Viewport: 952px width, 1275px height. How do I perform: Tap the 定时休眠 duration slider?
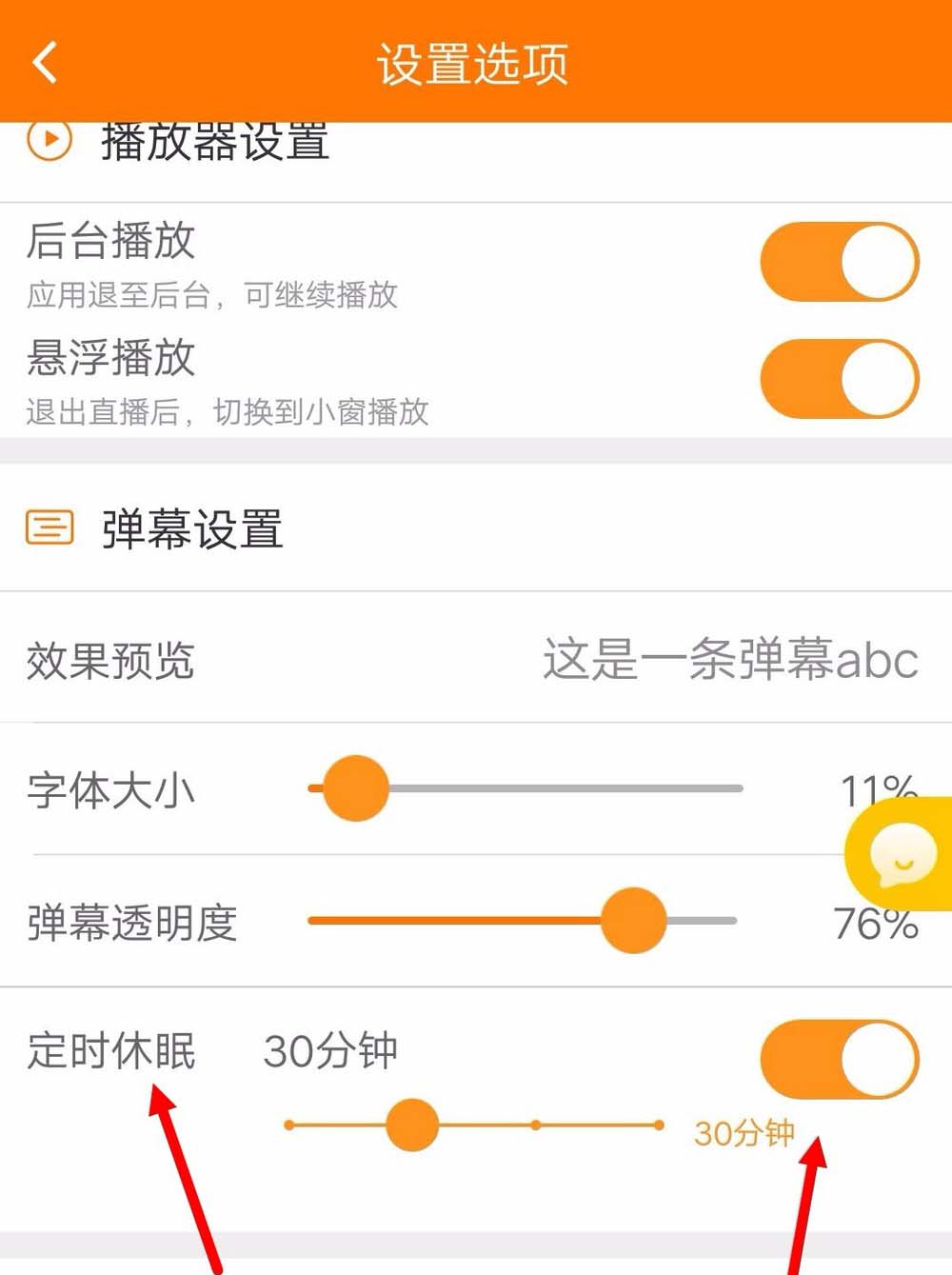pos(473,1126)
